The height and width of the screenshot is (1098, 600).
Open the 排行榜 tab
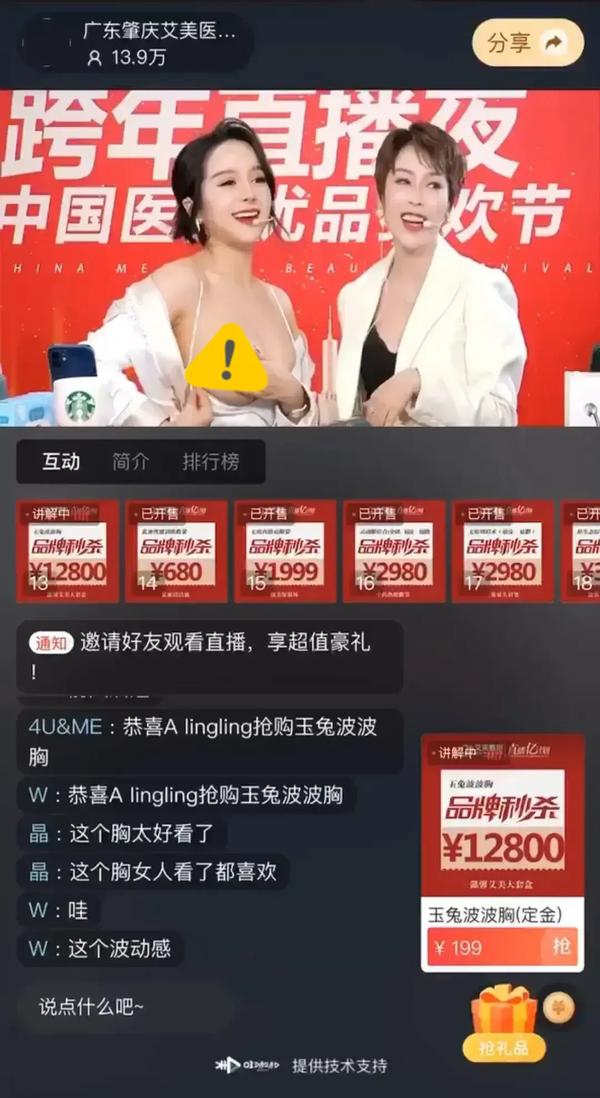coord(211,462)
